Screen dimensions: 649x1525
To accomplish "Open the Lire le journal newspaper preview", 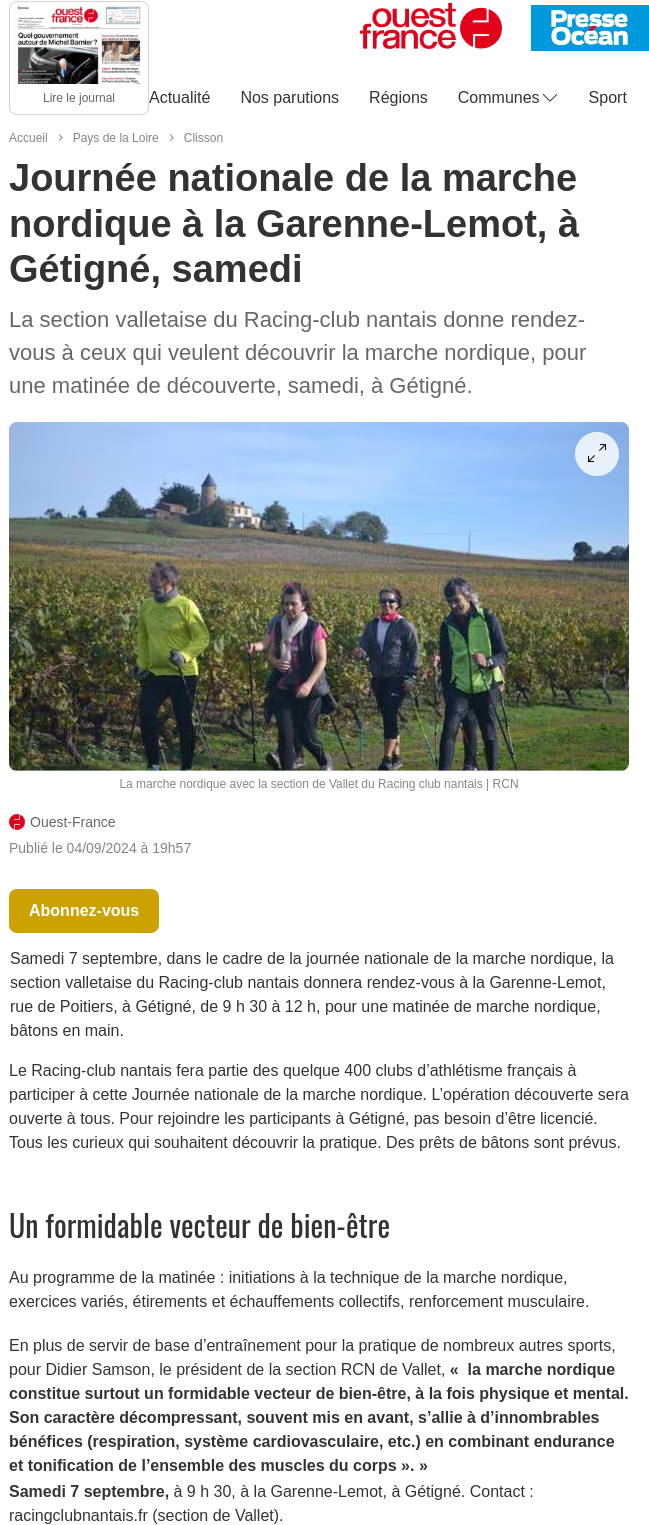I will tap(79, 57).
